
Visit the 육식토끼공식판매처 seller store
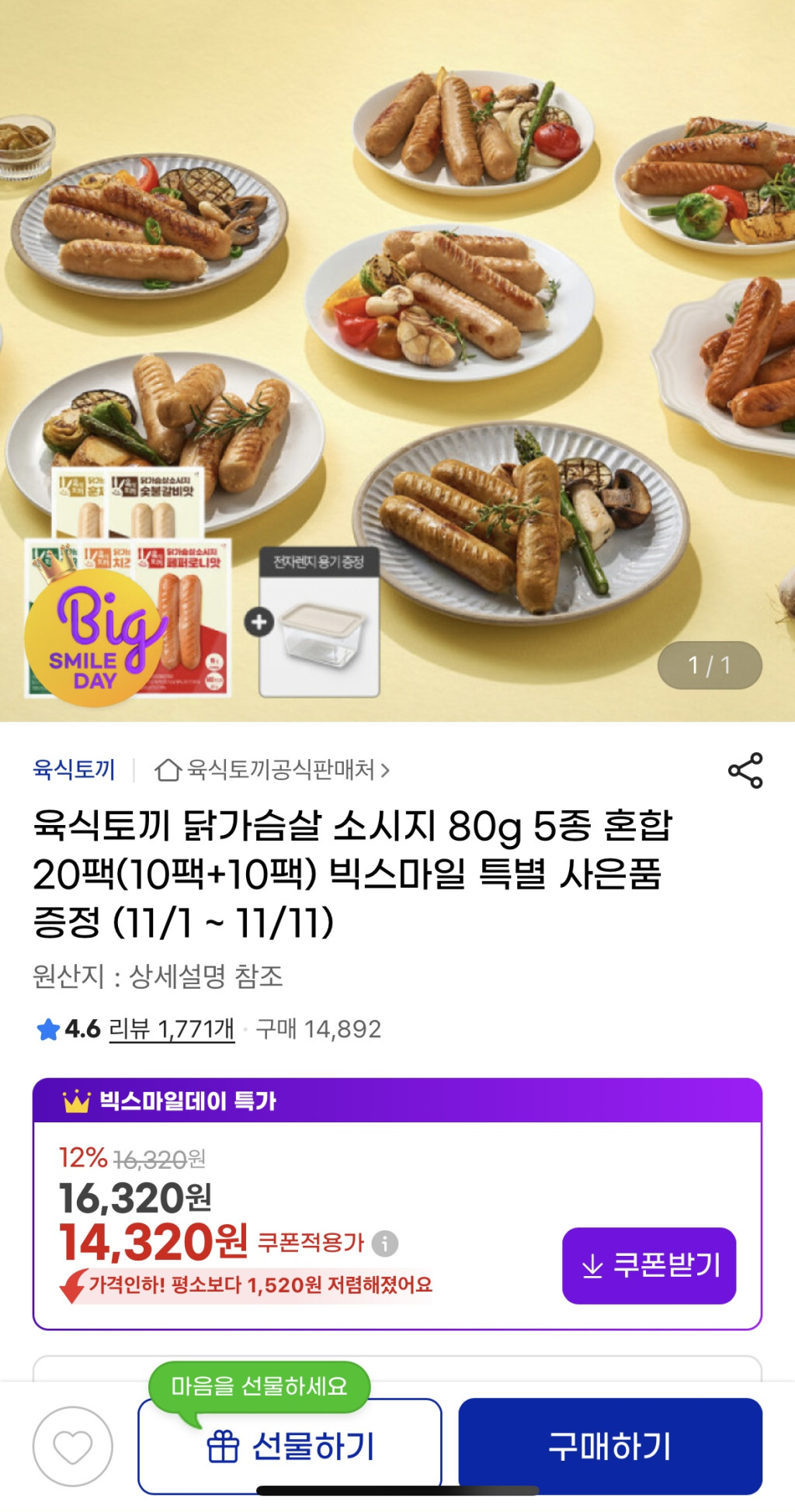272,770
